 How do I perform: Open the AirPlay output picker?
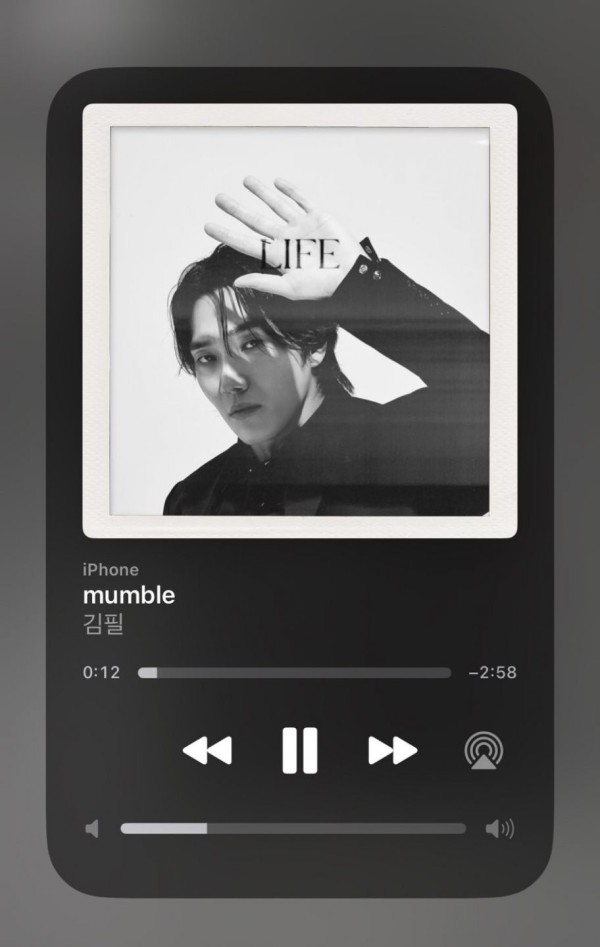[x=484, y=750]
